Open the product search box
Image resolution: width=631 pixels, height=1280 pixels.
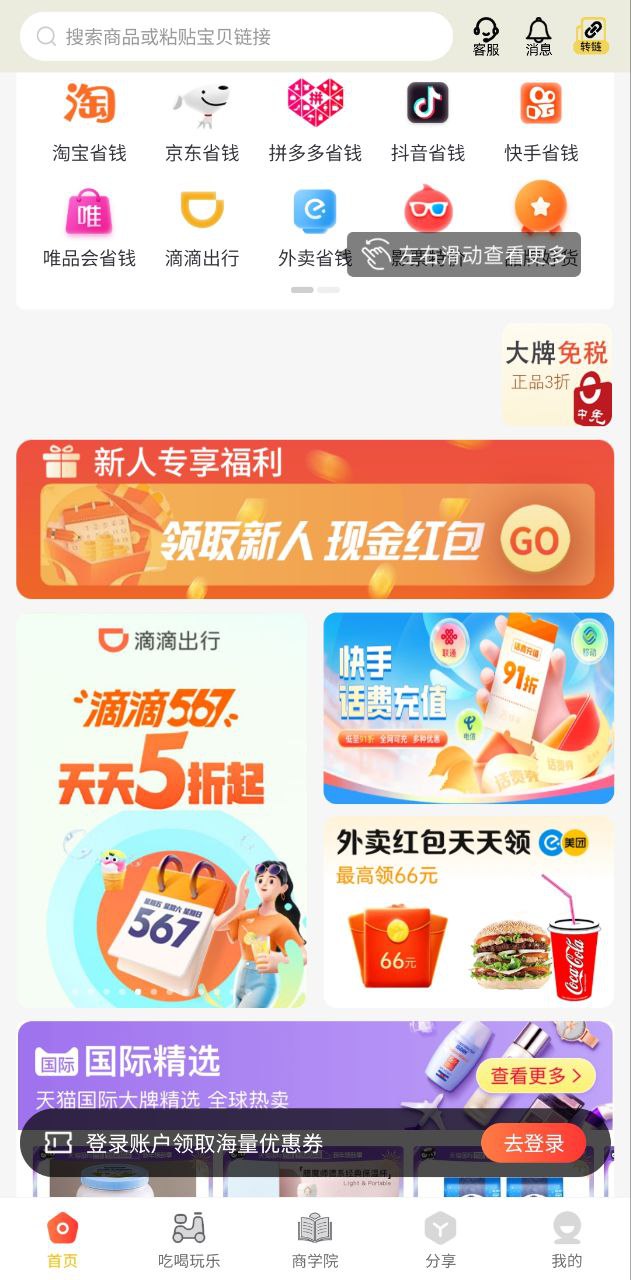tap(235, 37)
